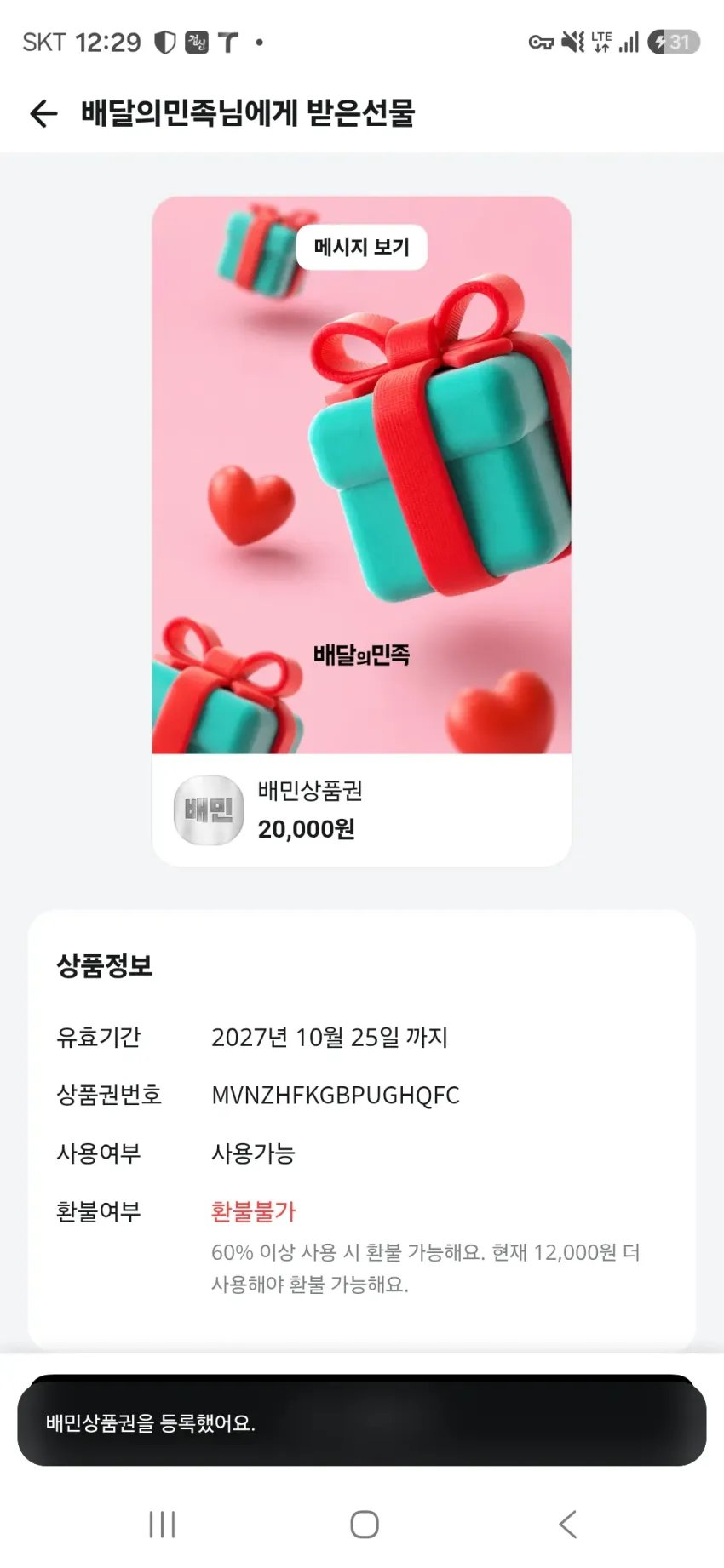Open the recent apps view

click(x=162, y=1524)
